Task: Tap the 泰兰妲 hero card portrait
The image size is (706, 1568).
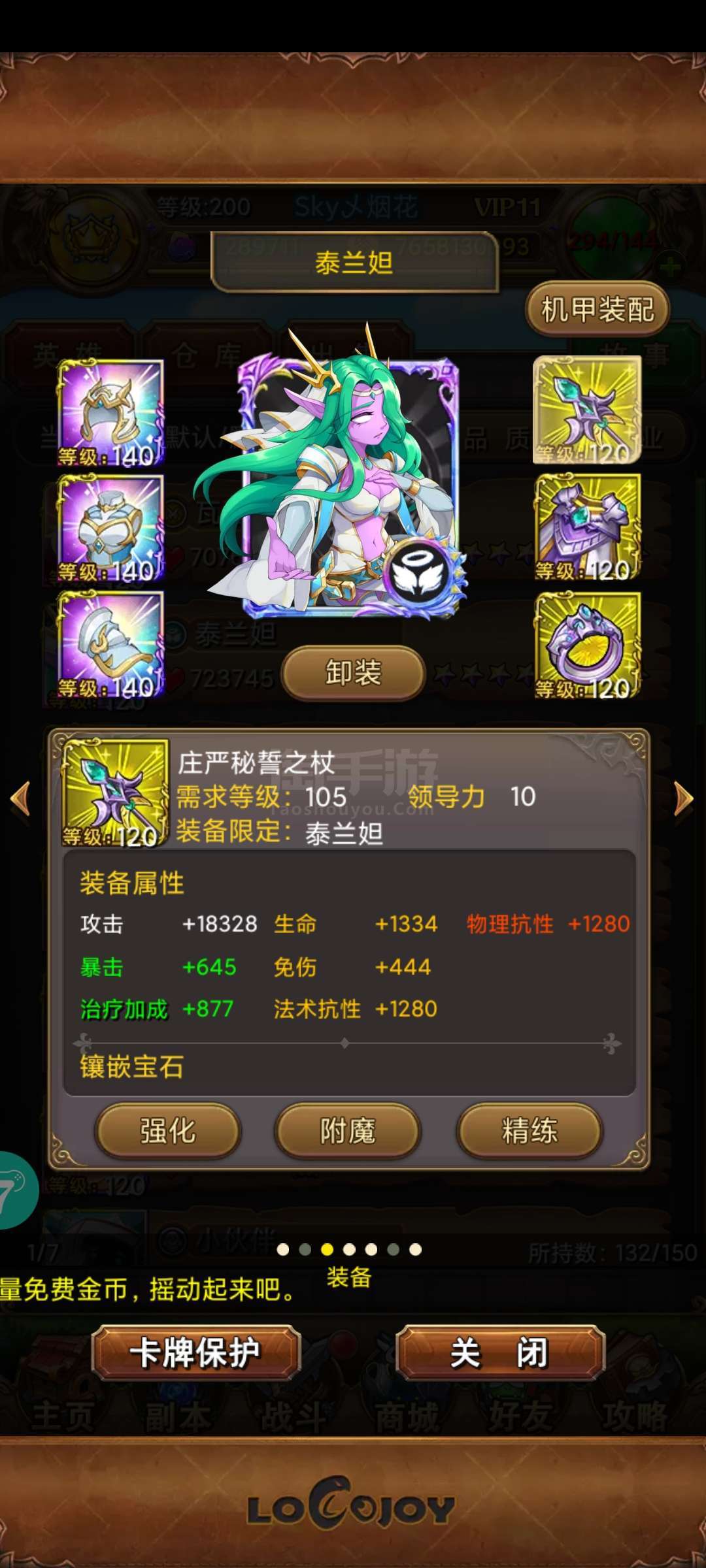Action: 348,487
